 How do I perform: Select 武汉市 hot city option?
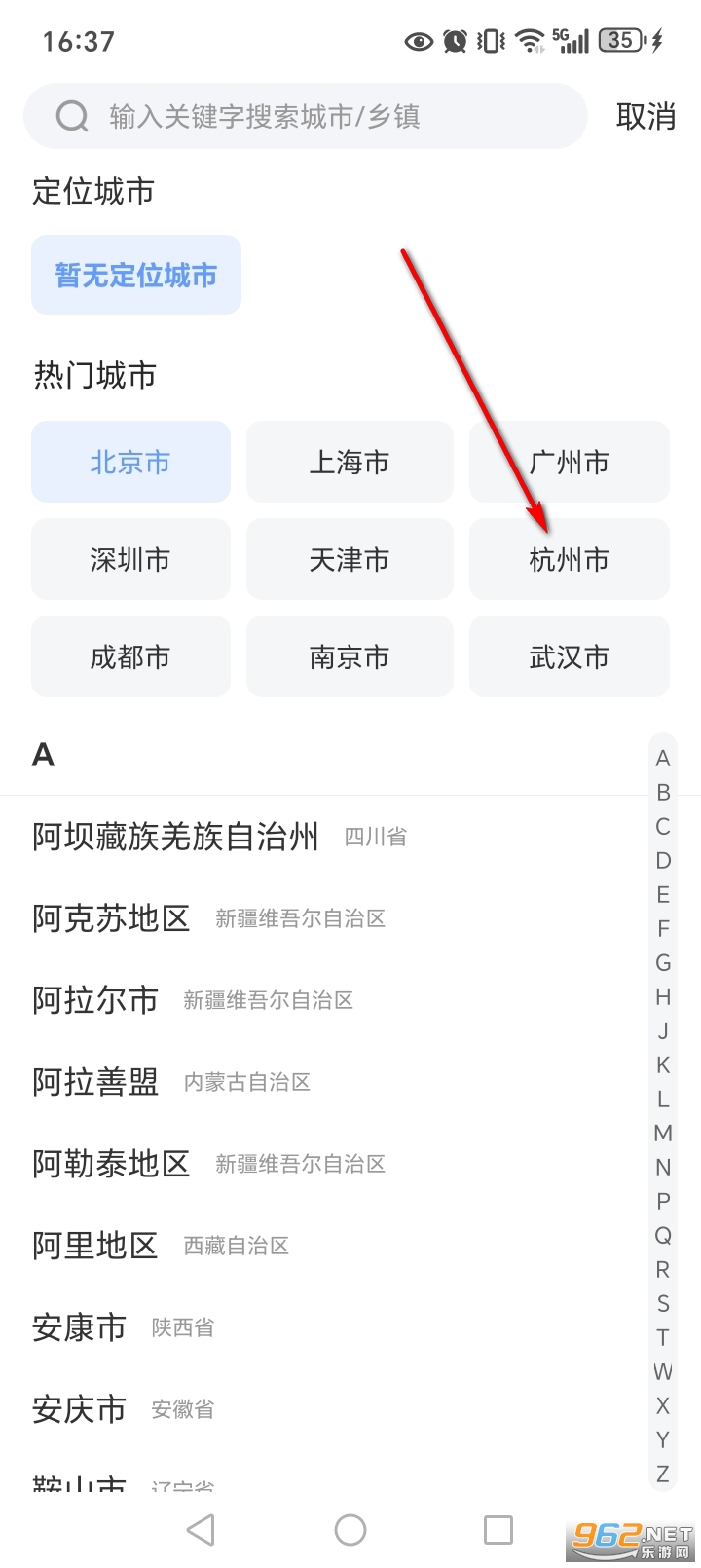click(x=569, y=656)
